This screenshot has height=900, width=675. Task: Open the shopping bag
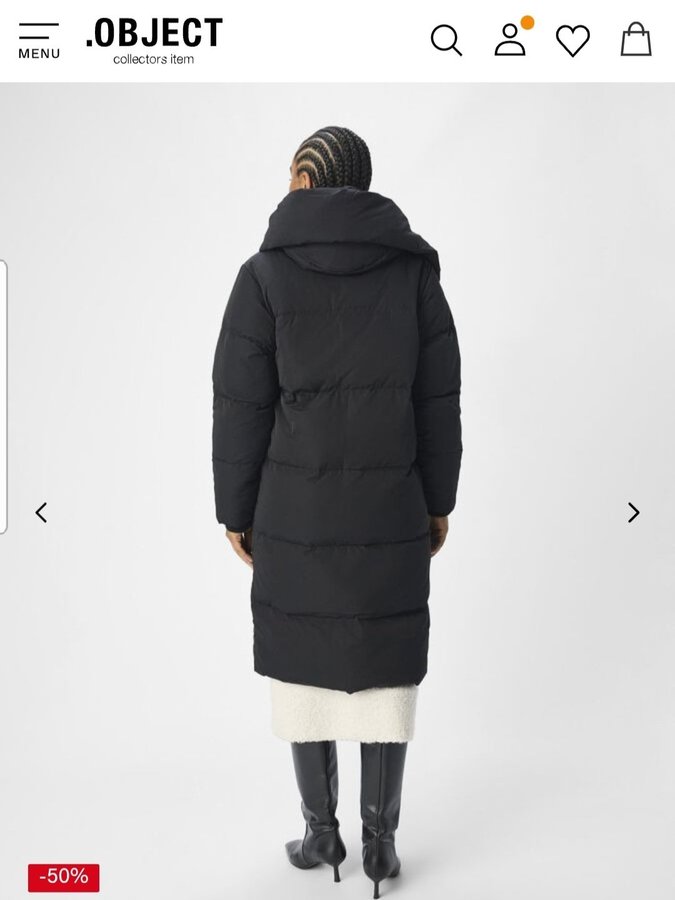[636, 40]
